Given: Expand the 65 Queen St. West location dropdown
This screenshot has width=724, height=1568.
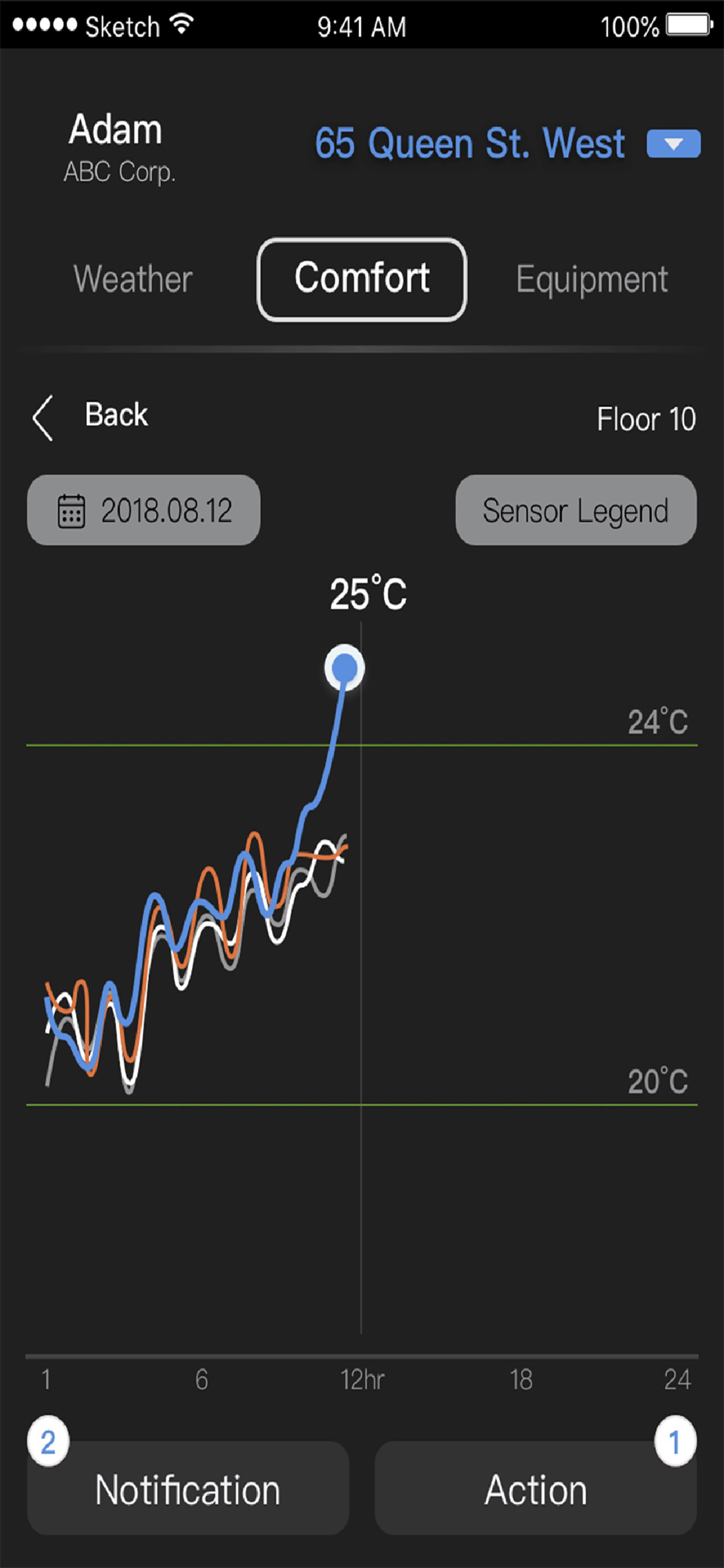Looking at the screenshot, I should coord(673,143).
